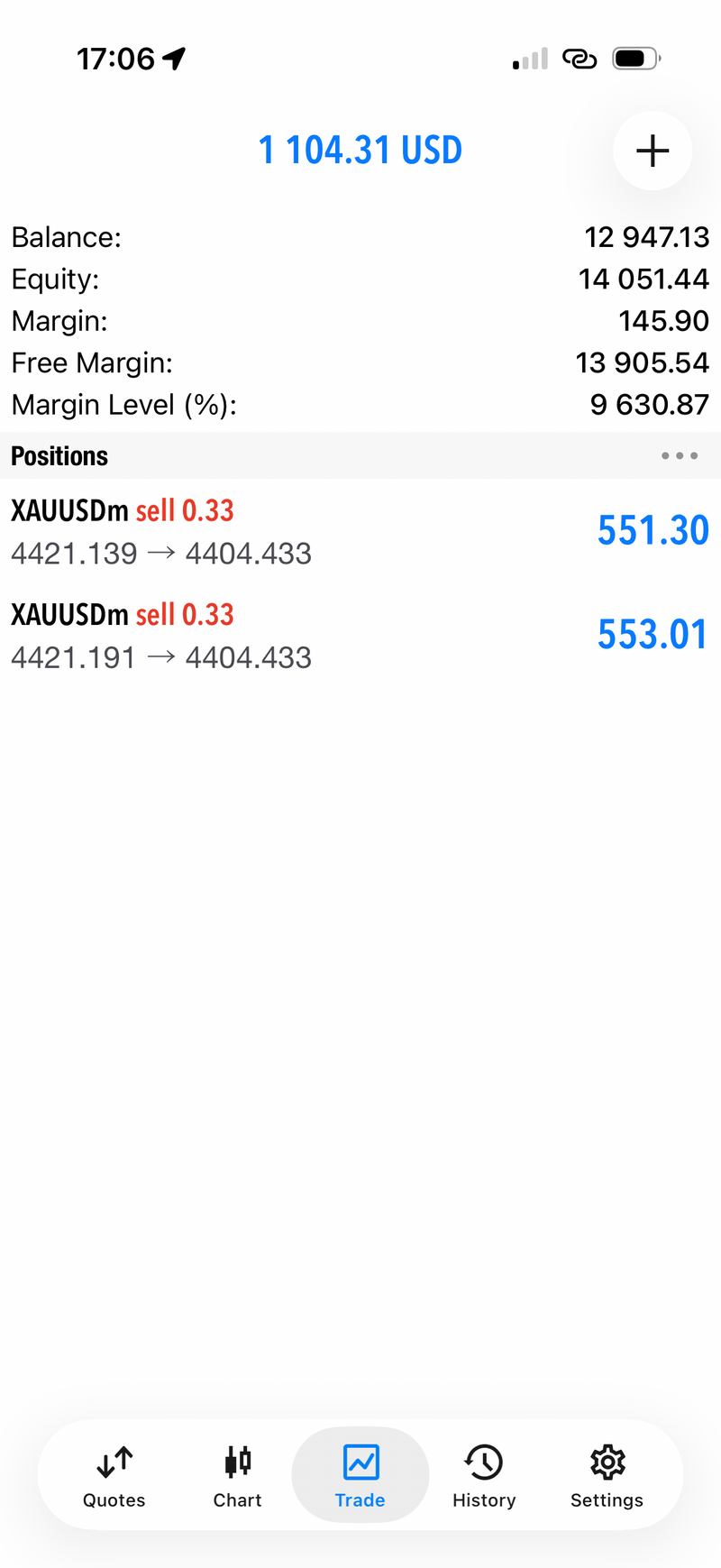The height and width of the screenshot is (1568, 721).
Task: Open the Positions three-dot menu
Action: tap(680, 456)
